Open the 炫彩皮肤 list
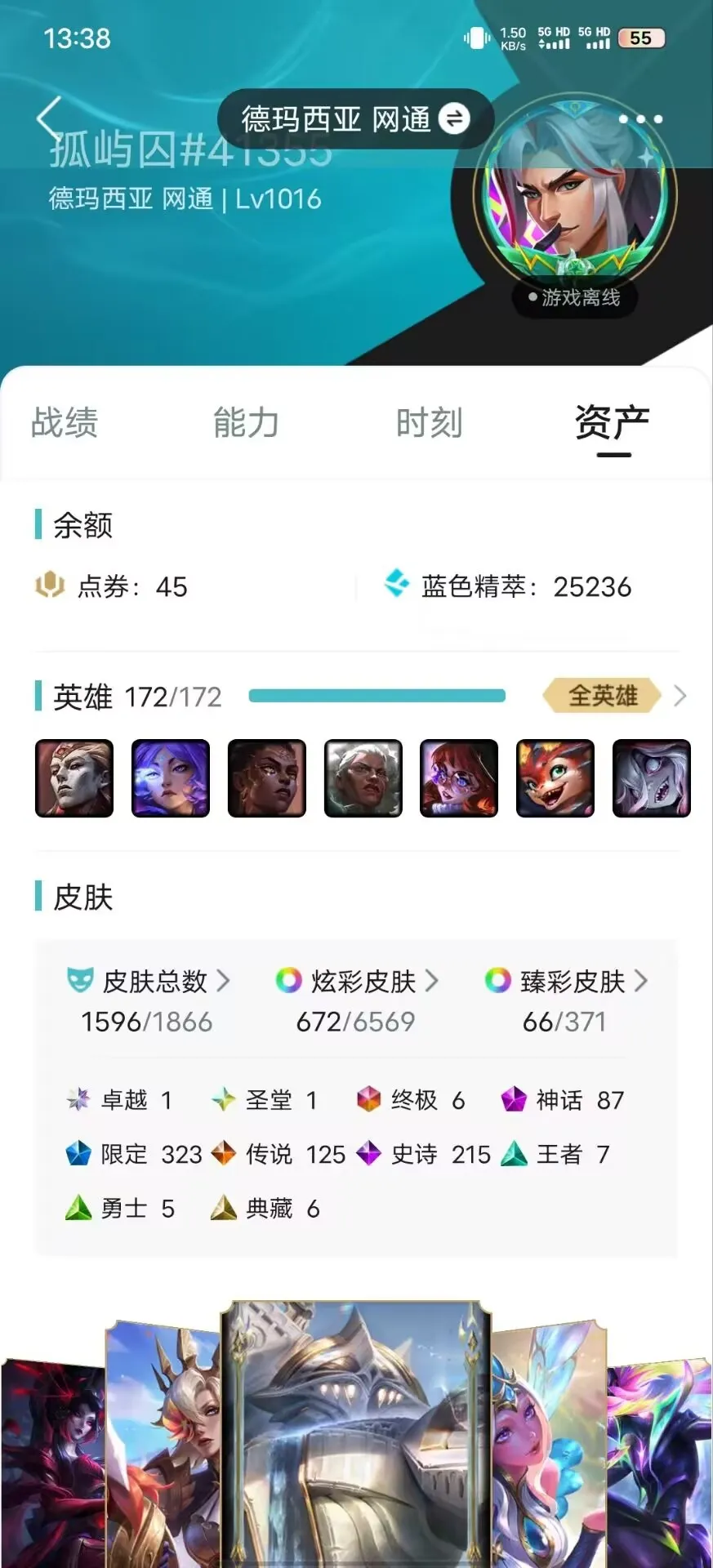This screenshot has width=713, height=1568. [357, 981]
